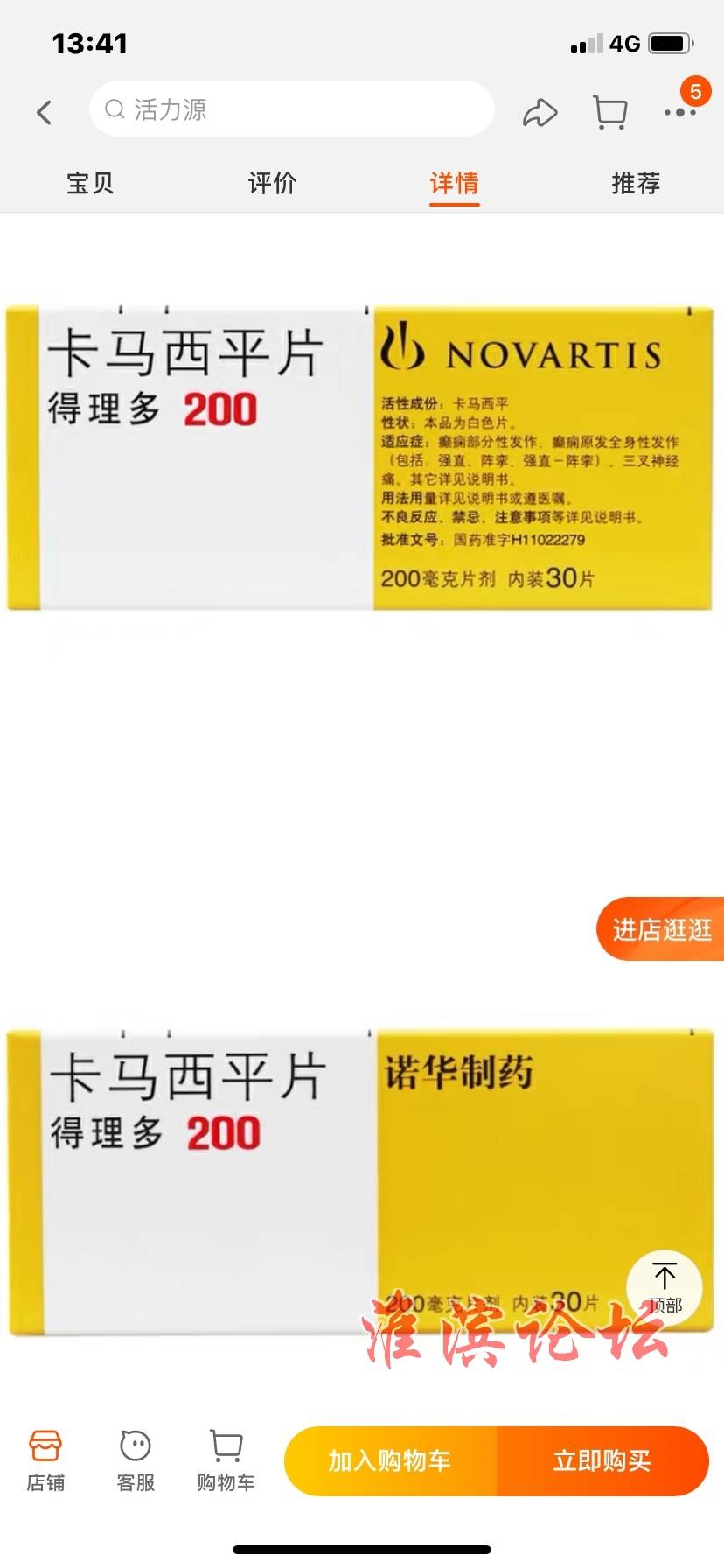Open the cart icon in the top bar
The image size is (724, 1568).
(x=609, y=112)
